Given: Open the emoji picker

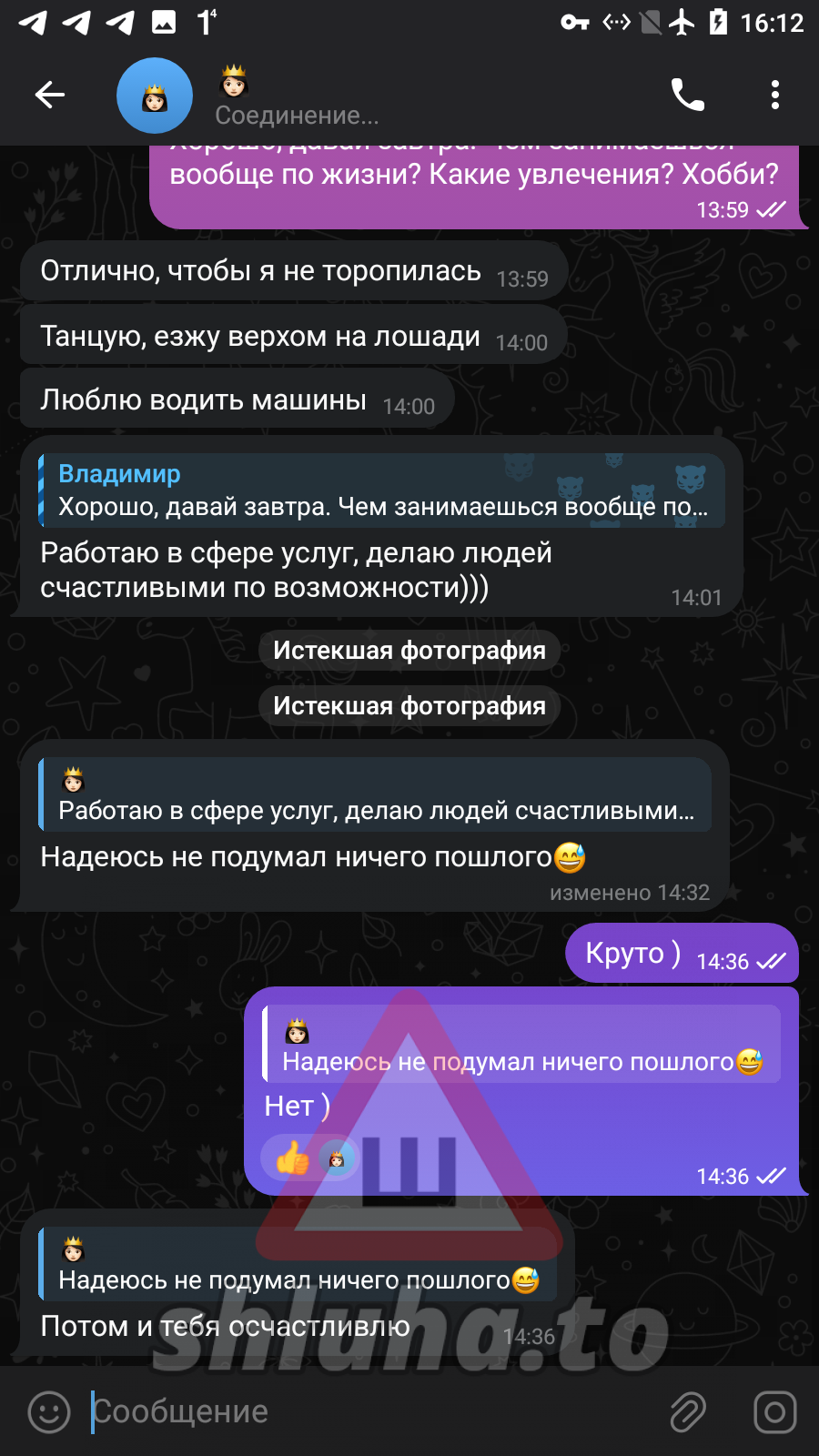Looking at the screenshot, I should tap(49, 1411).
